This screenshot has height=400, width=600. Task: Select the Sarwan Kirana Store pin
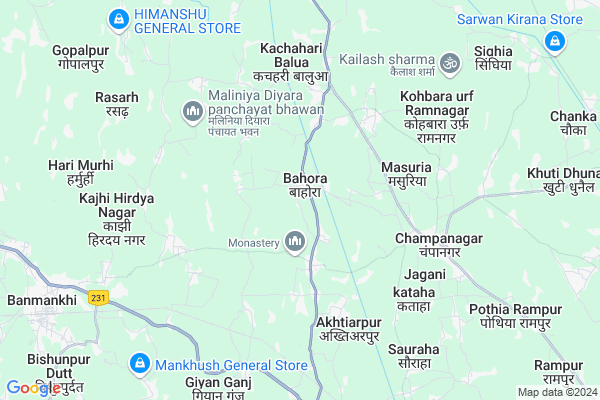tap(554, 41)
